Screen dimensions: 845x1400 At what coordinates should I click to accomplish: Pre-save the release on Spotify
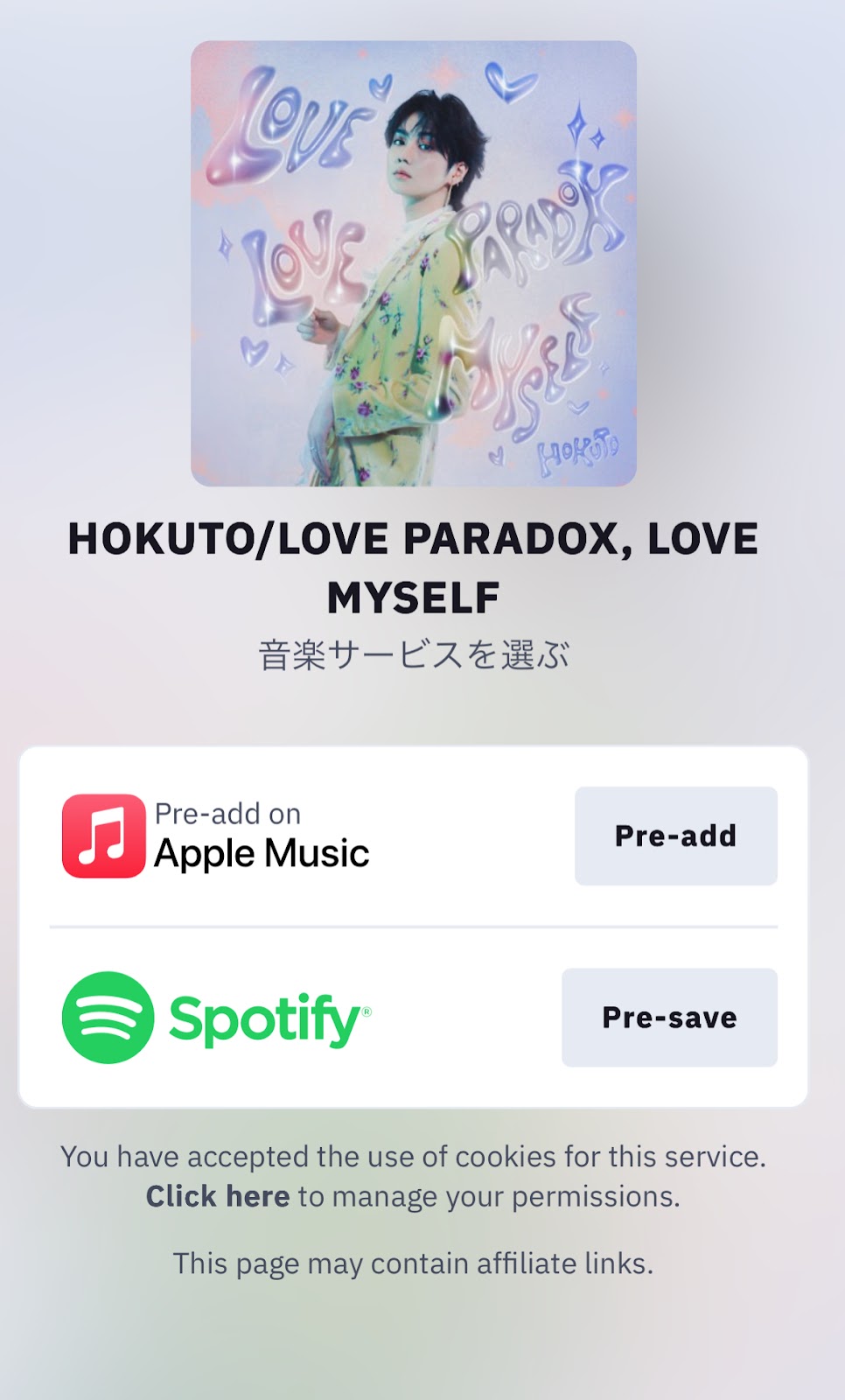click(x=669, y=1018)
